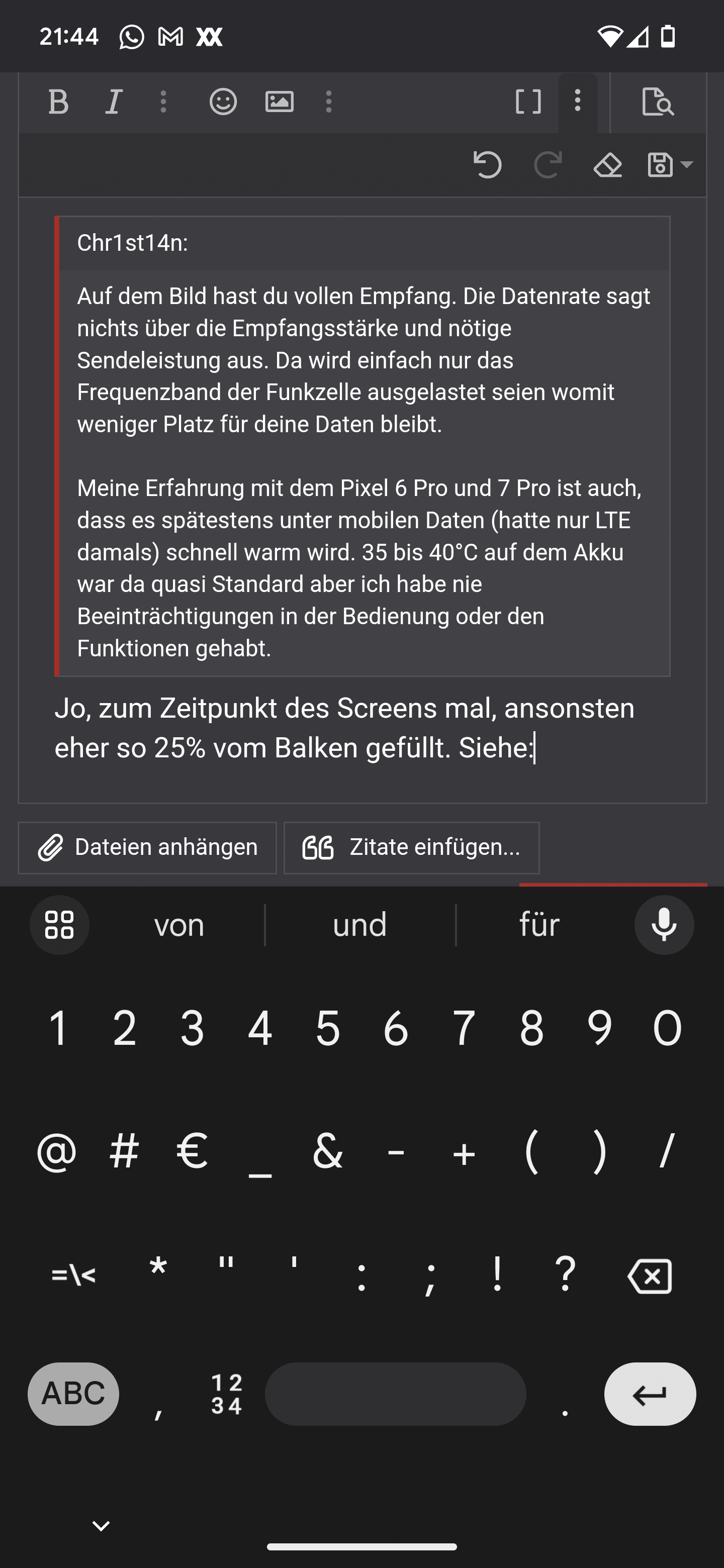Toggle BB code brackets mode

point(528,102)
